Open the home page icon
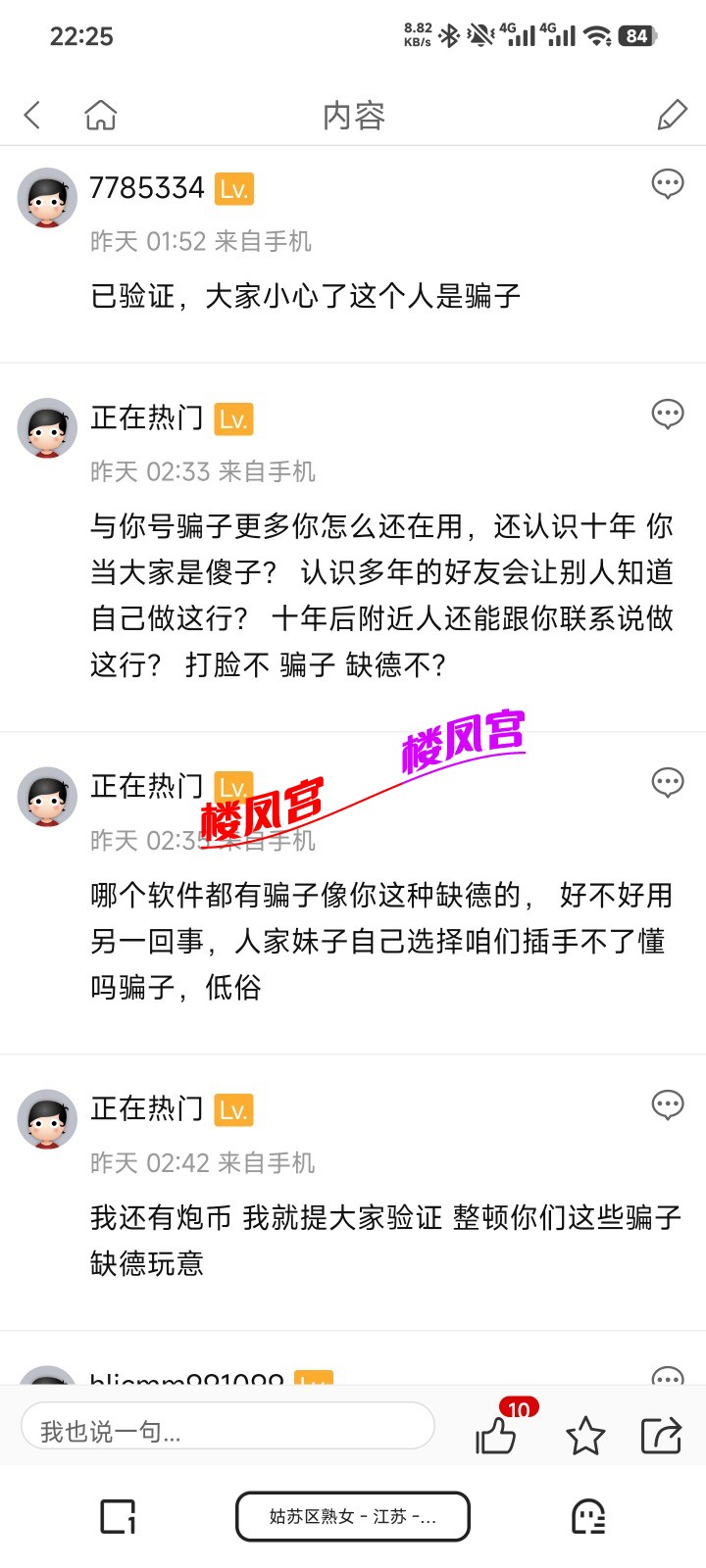The width and height of the screenshot is (706, 1568). pos(100,116)
